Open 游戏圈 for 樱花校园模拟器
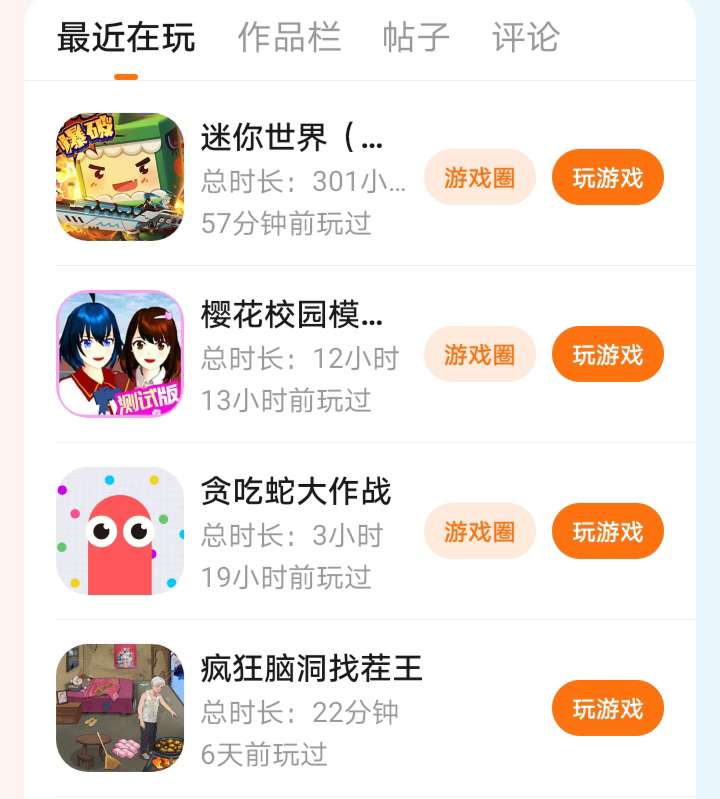 tap(480, 354)
